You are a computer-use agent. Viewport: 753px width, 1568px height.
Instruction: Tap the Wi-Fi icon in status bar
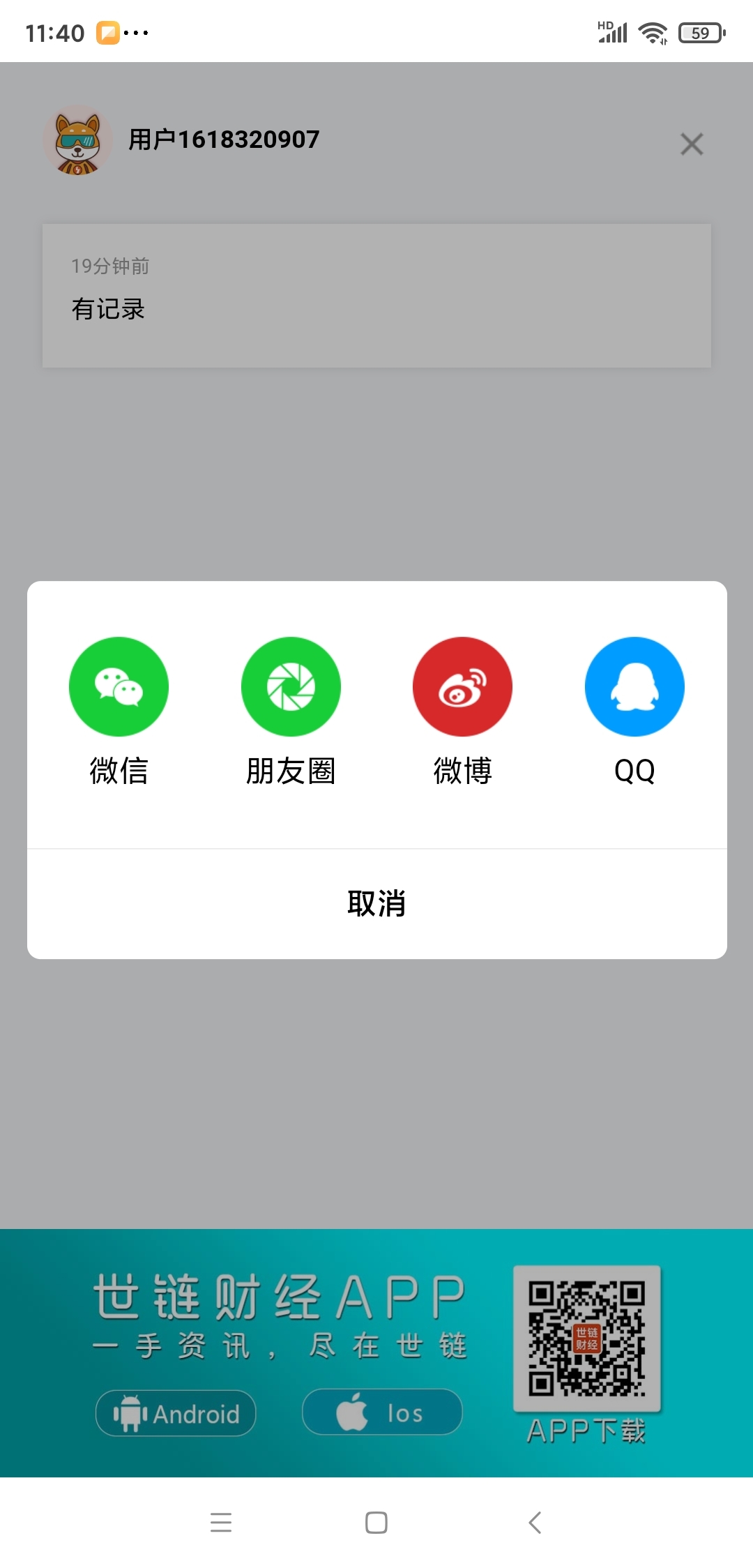tap(653, 31)
